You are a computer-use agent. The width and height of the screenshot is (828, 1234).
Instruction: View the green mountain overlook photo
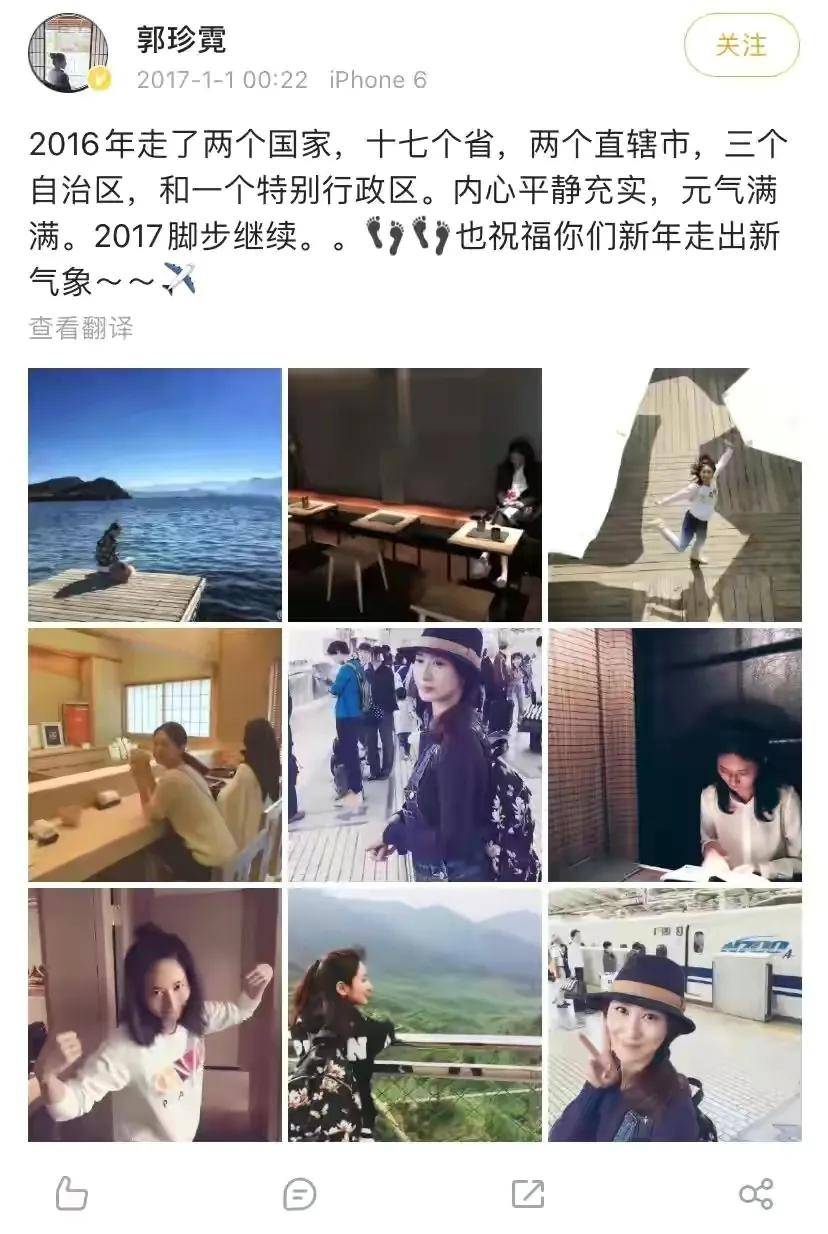(415, 1015)
